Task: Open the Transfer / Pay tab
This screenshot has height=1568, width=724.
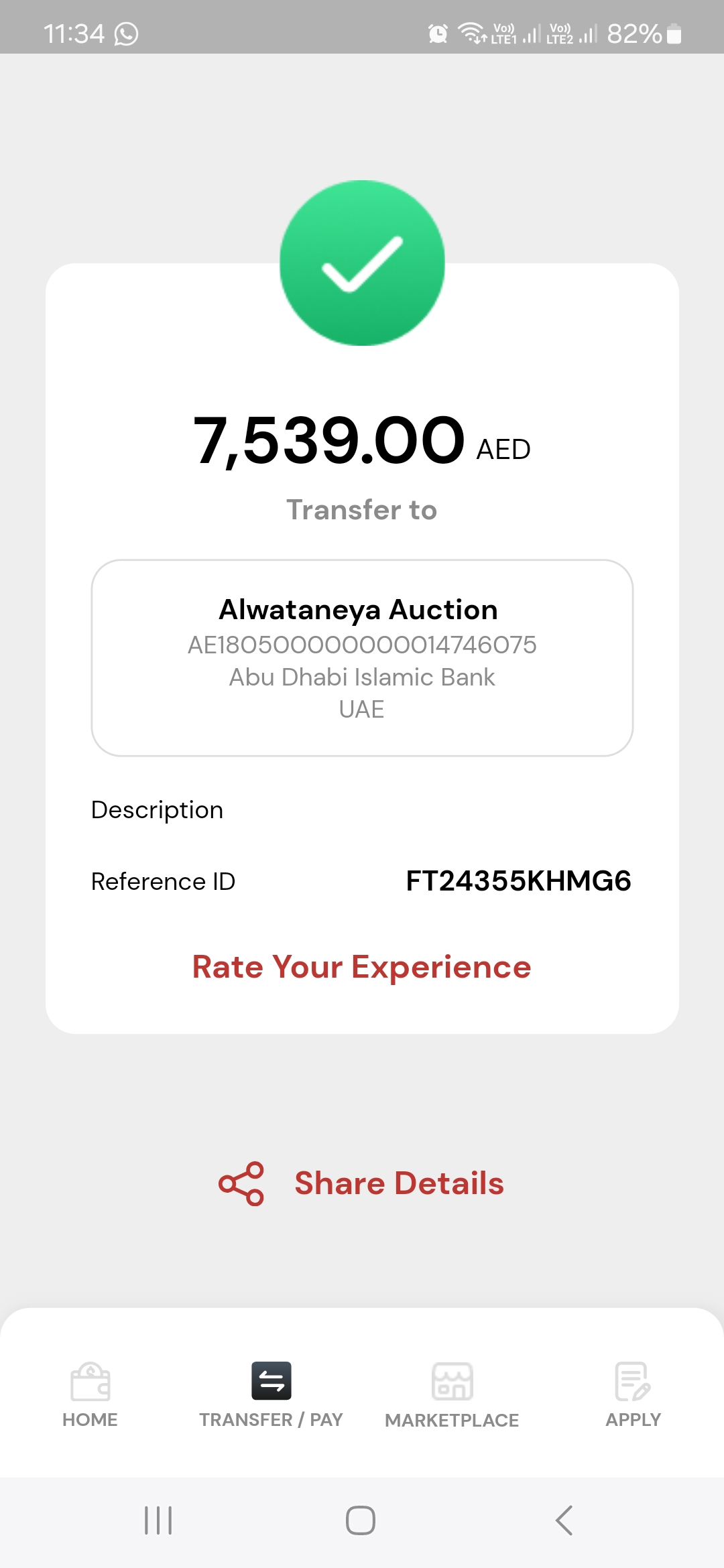Action: (x=271, y=1395)
